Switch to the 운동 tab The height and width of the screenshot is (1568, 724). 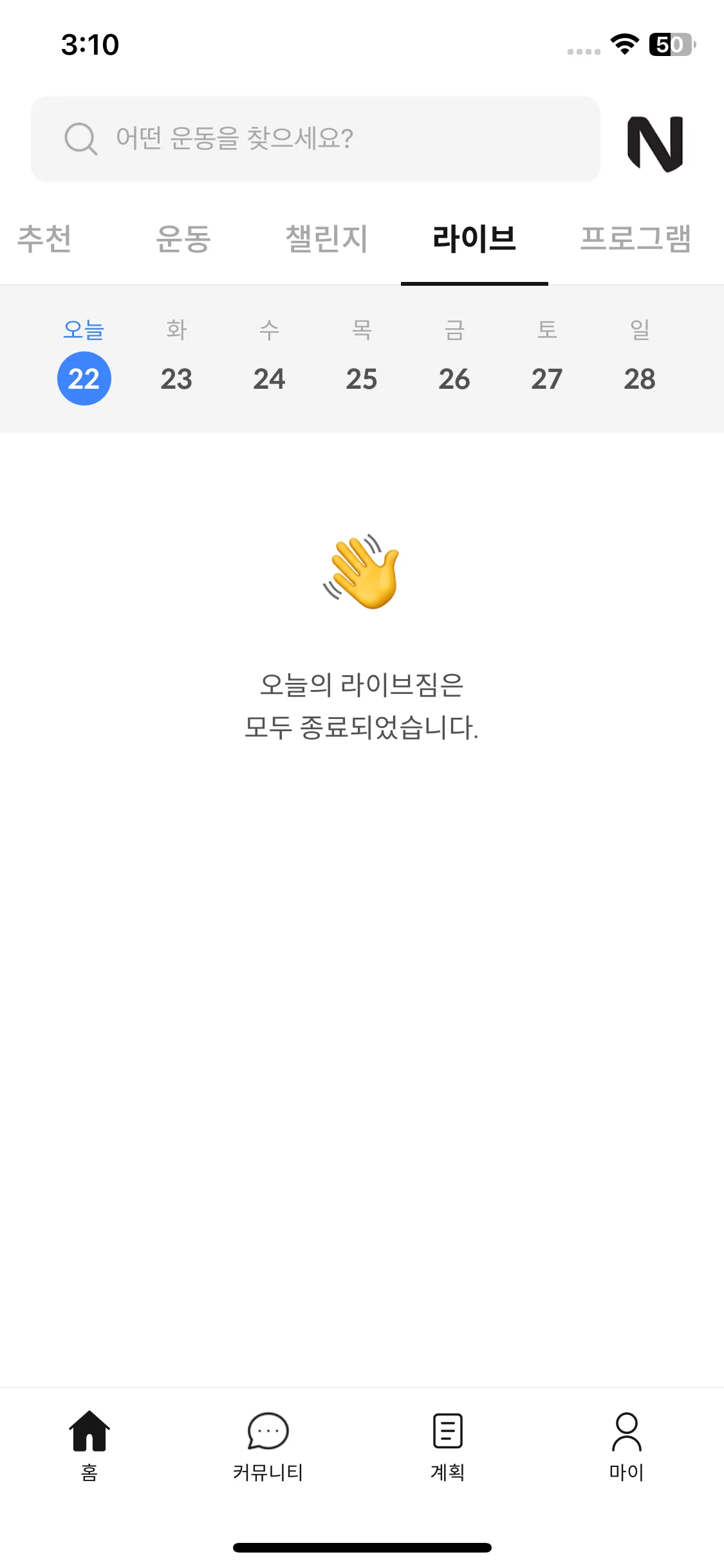(183, 239)
